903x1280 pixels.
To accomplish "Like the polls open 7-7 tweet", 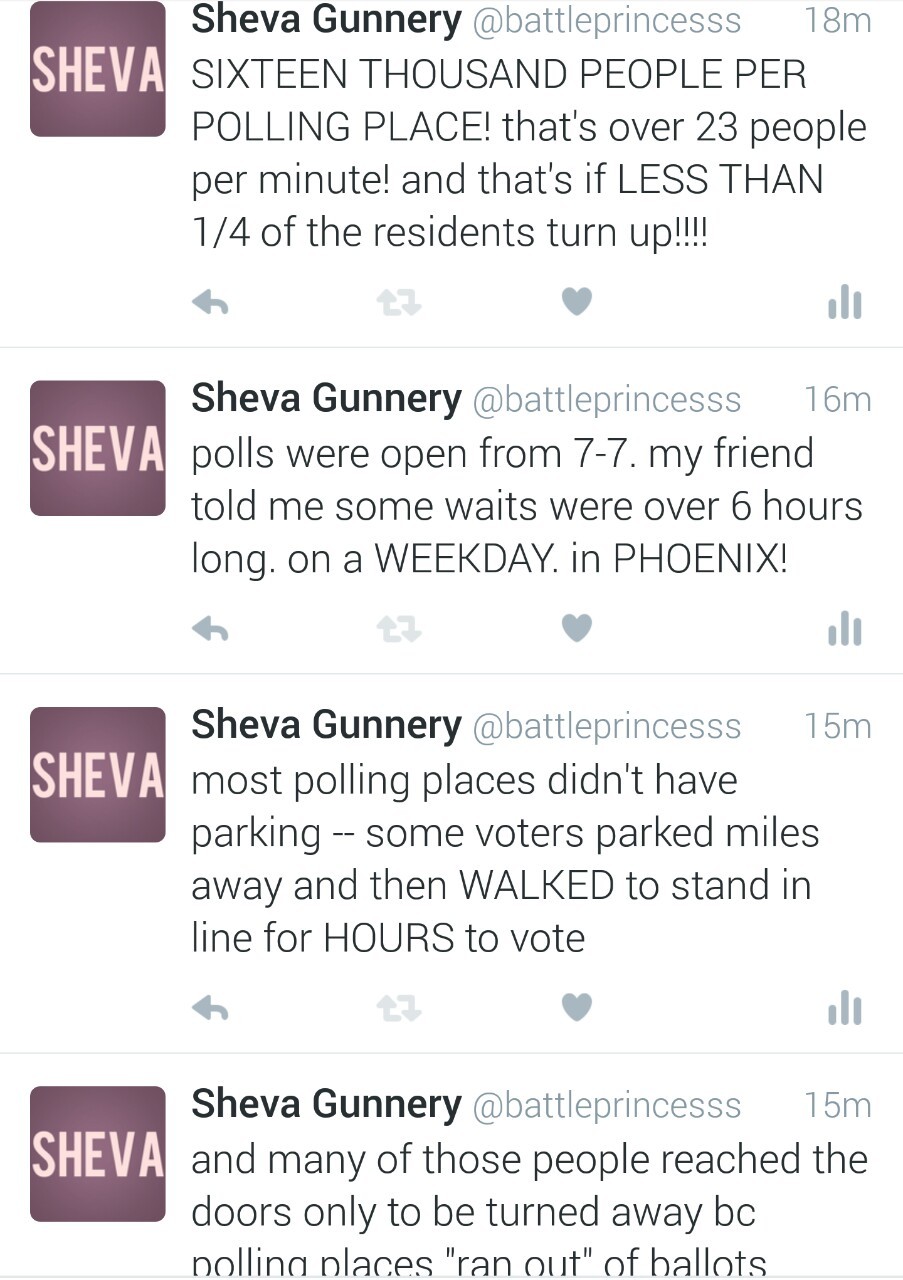I will (x=576, y=627).
